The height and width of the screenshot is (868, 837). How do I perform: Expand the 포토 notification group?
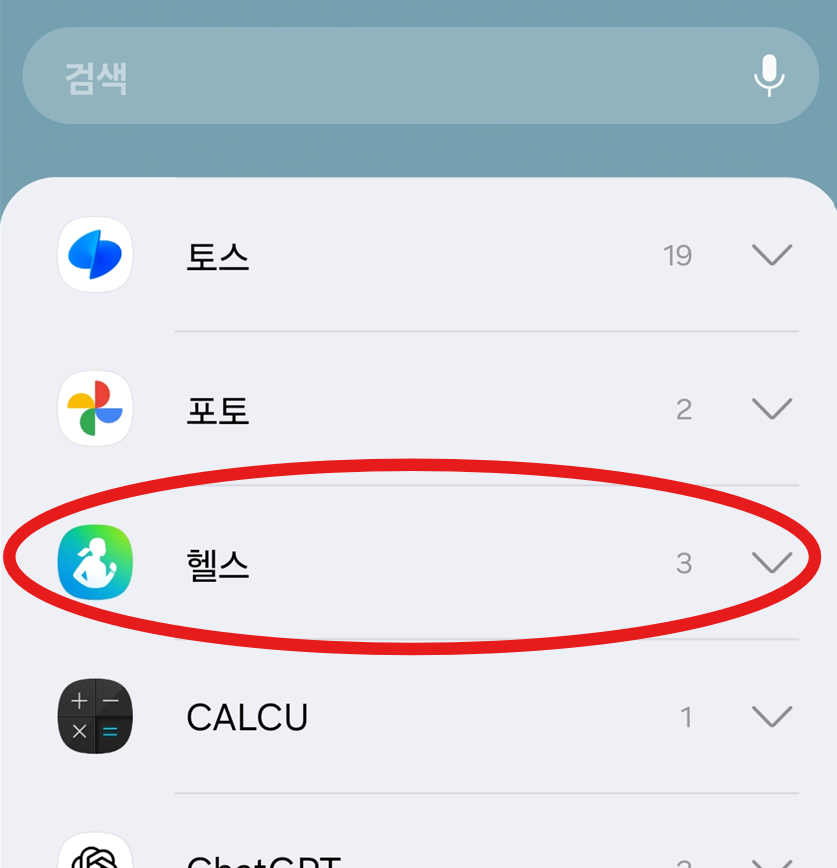click(x=770, y=409)
